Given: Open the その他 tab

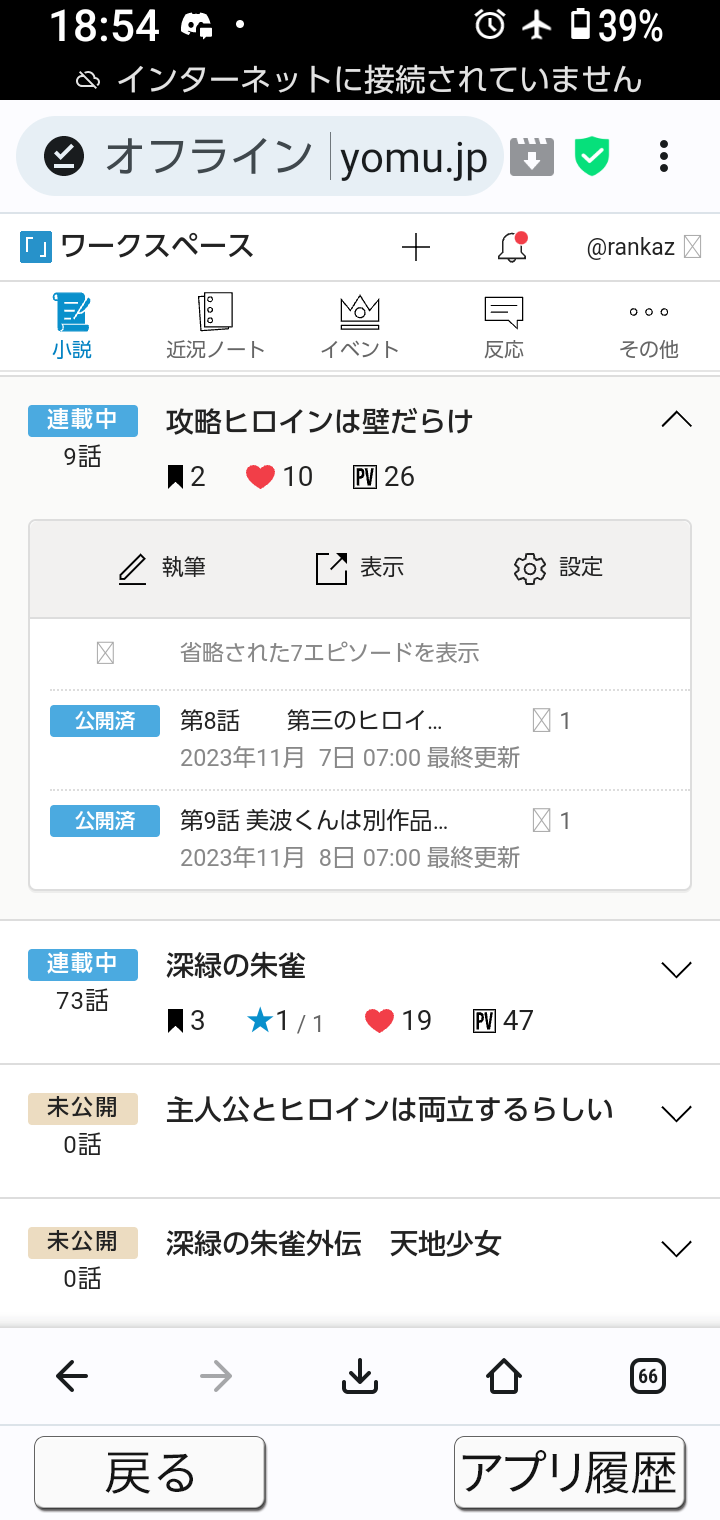Looking at the screenshot, I should pyautogui.click(x=648, y=326).
